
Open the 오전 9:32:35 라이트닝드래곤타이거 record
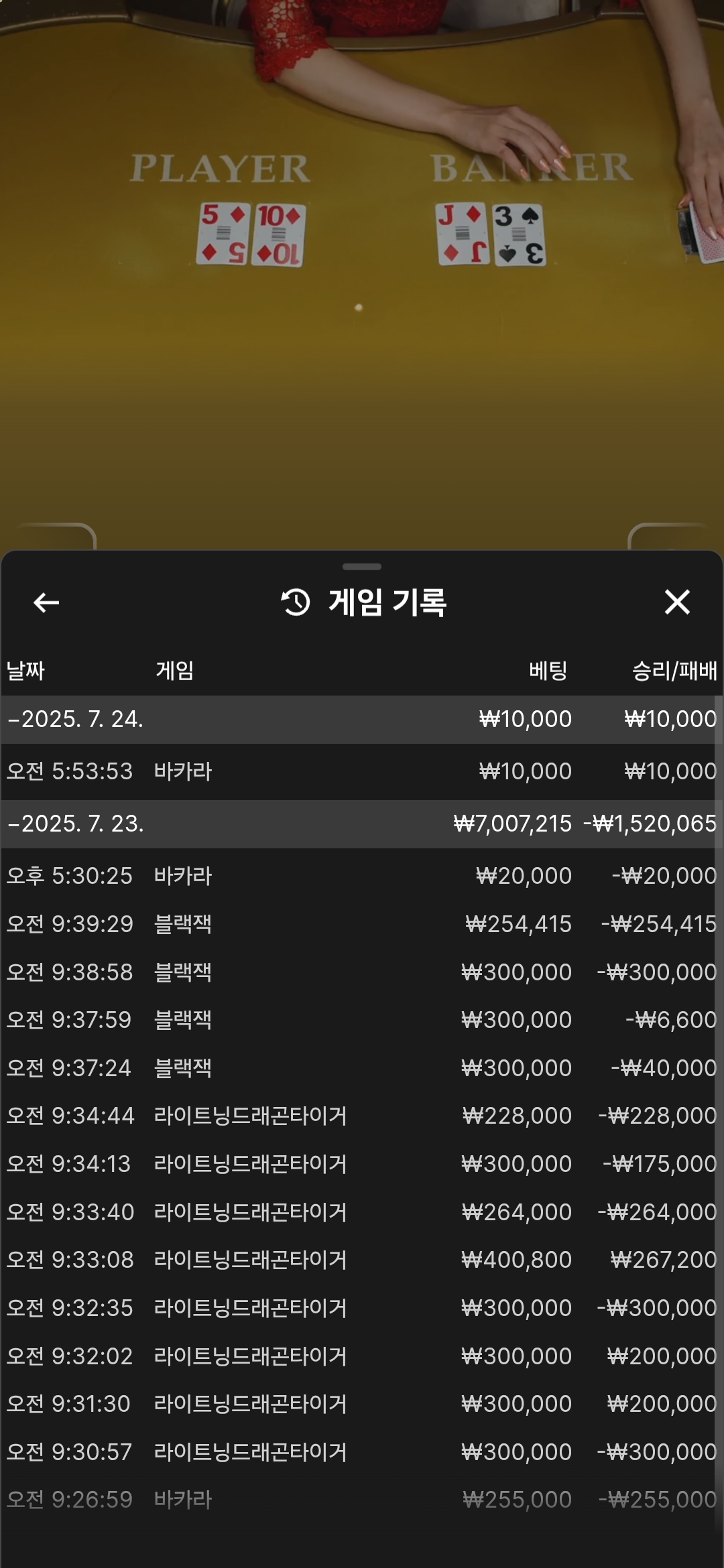(362, 1308)
